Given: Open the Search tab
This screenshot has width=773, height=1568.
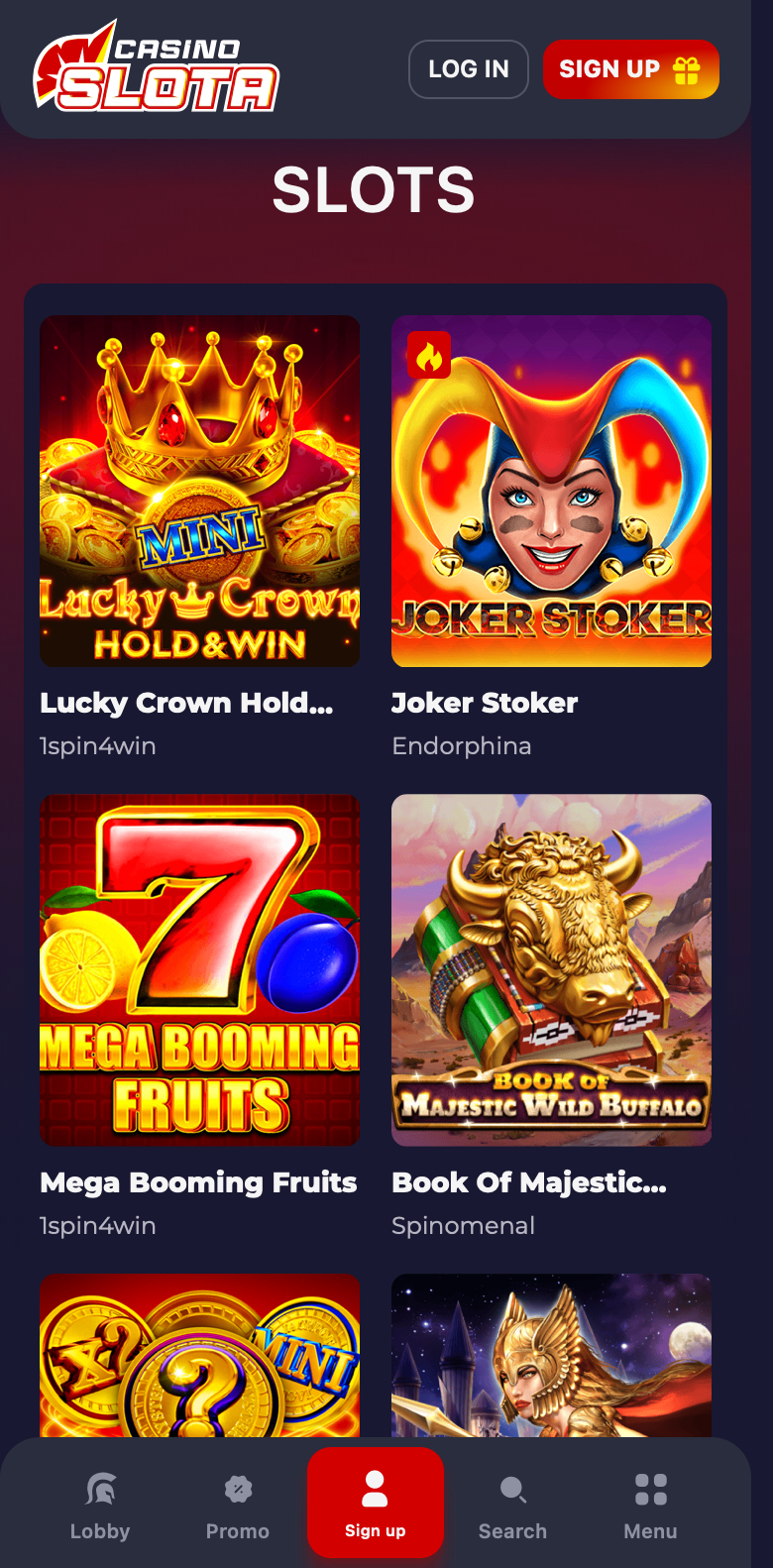Looking at the screenshot, I should pyautogui.click(x=512, y=1506).
